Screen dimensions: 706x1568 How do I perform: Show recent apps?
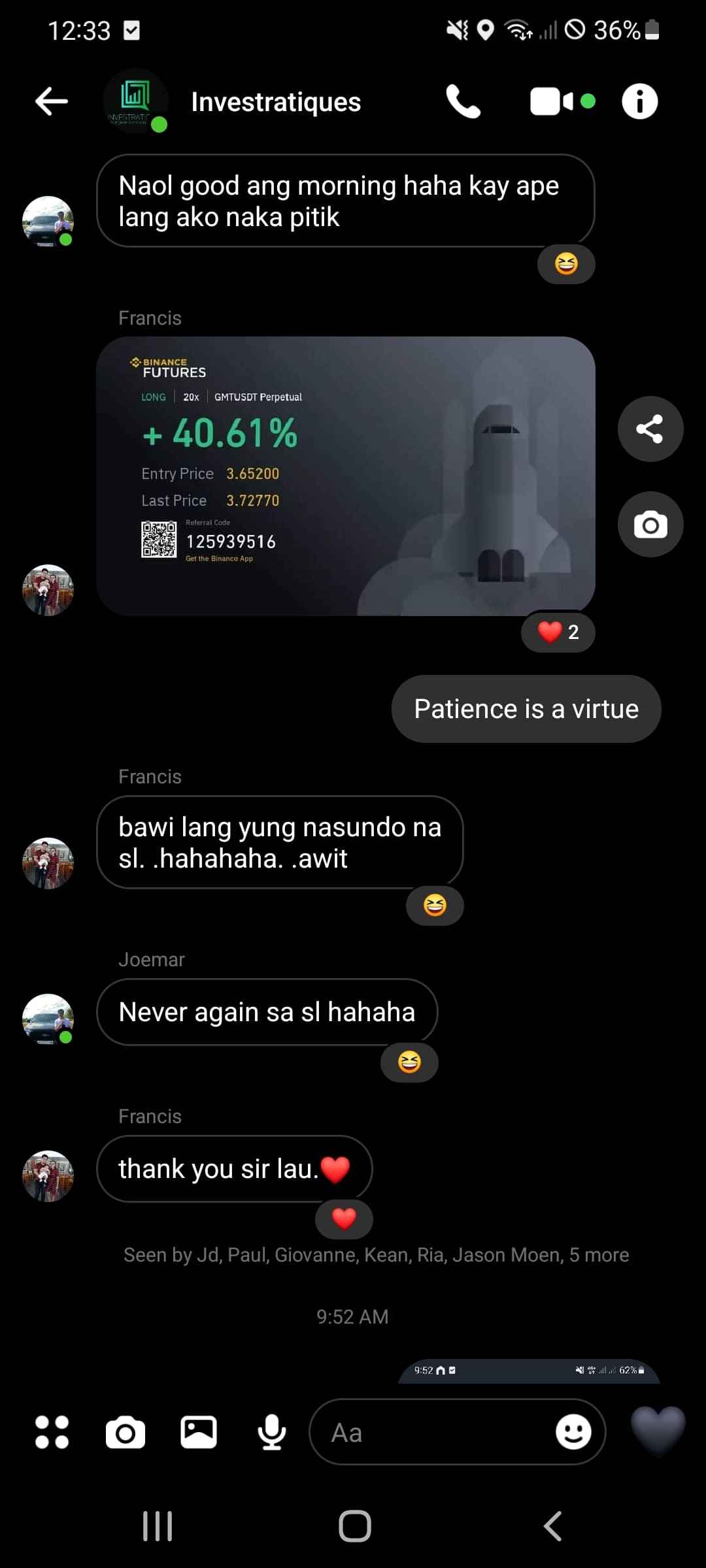[158, 1526]
